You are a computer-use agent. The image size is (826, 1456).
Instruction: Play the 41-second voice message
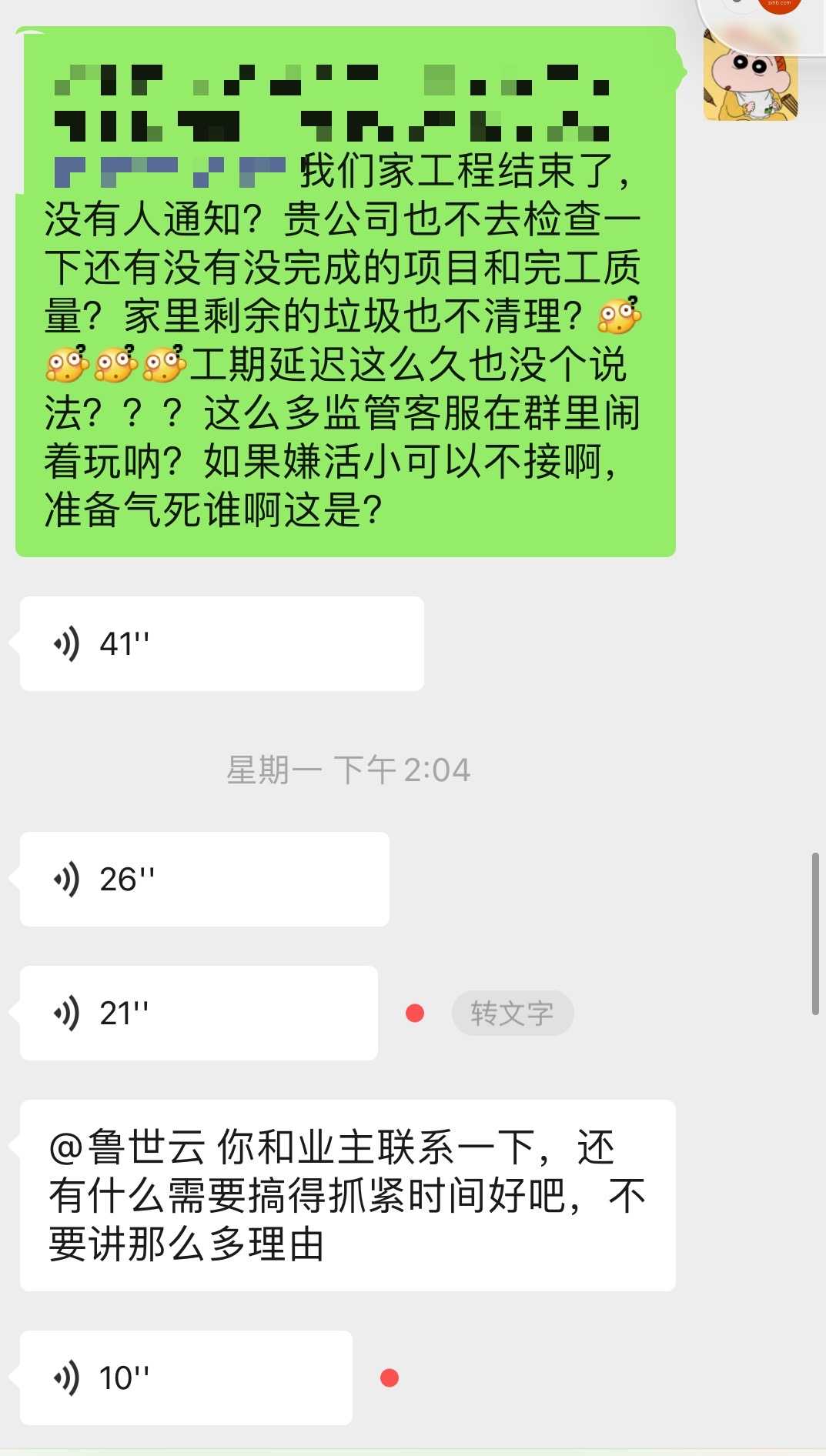point(222,643)
